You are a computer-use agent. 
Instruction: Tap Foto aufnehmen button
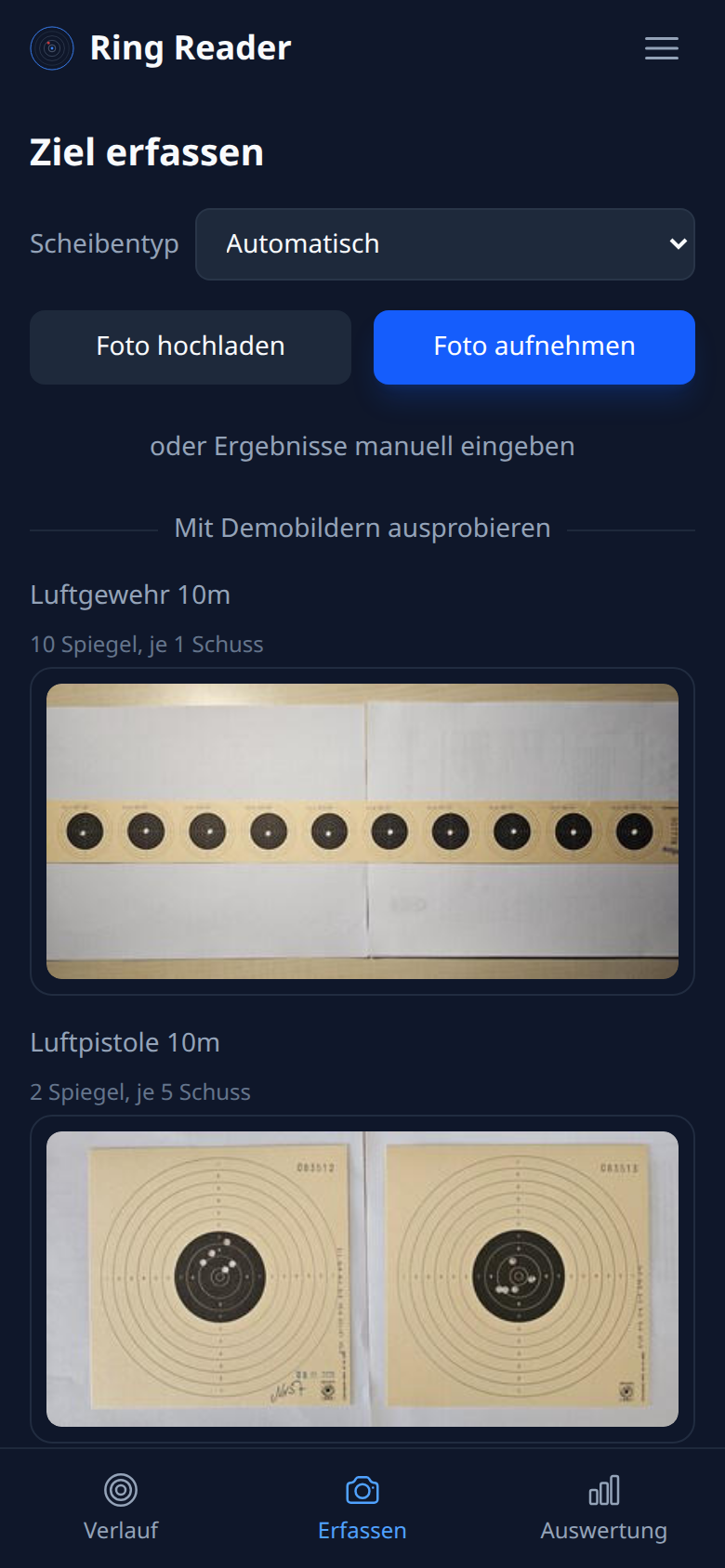click(534, 346)
